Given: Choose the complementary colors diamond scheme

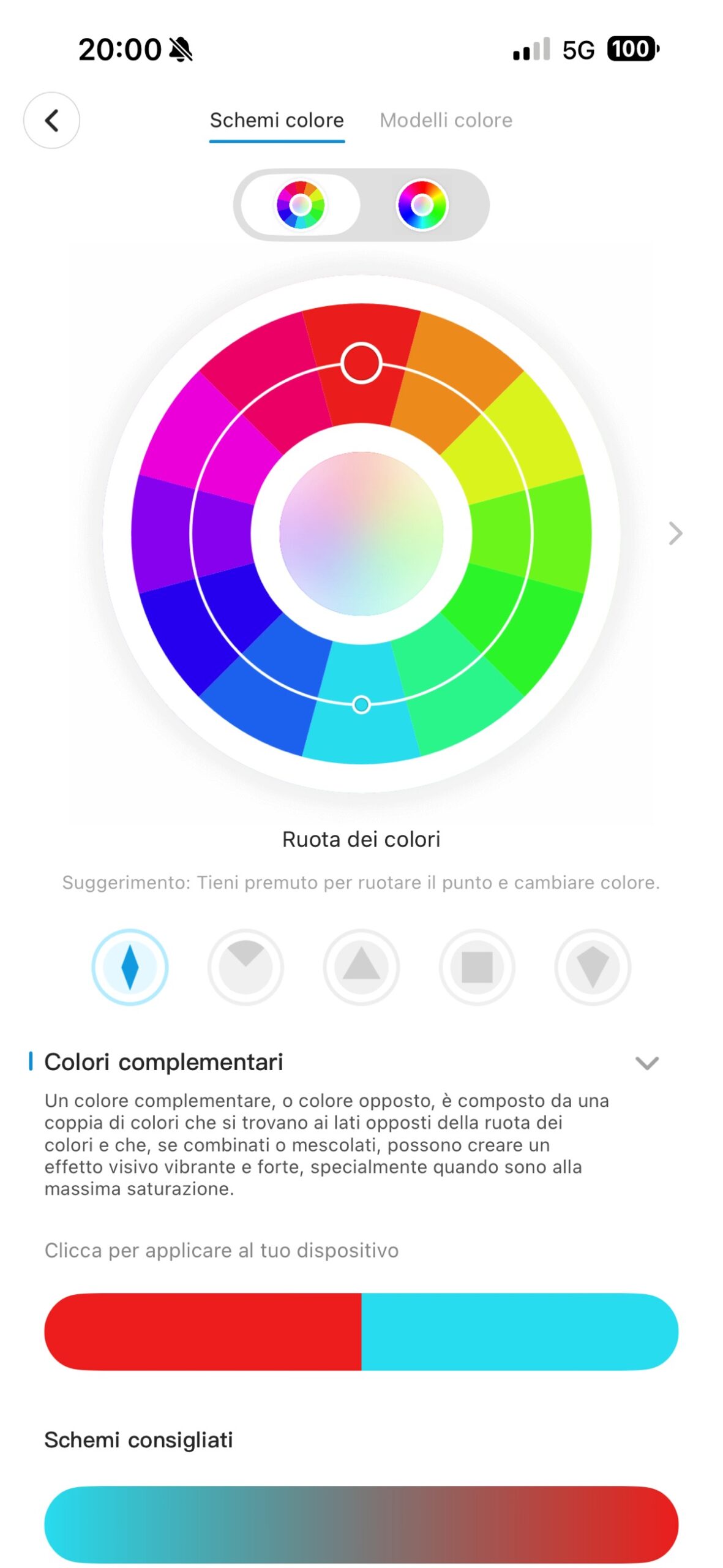Looking at the screenshot, I should (130, 967).
